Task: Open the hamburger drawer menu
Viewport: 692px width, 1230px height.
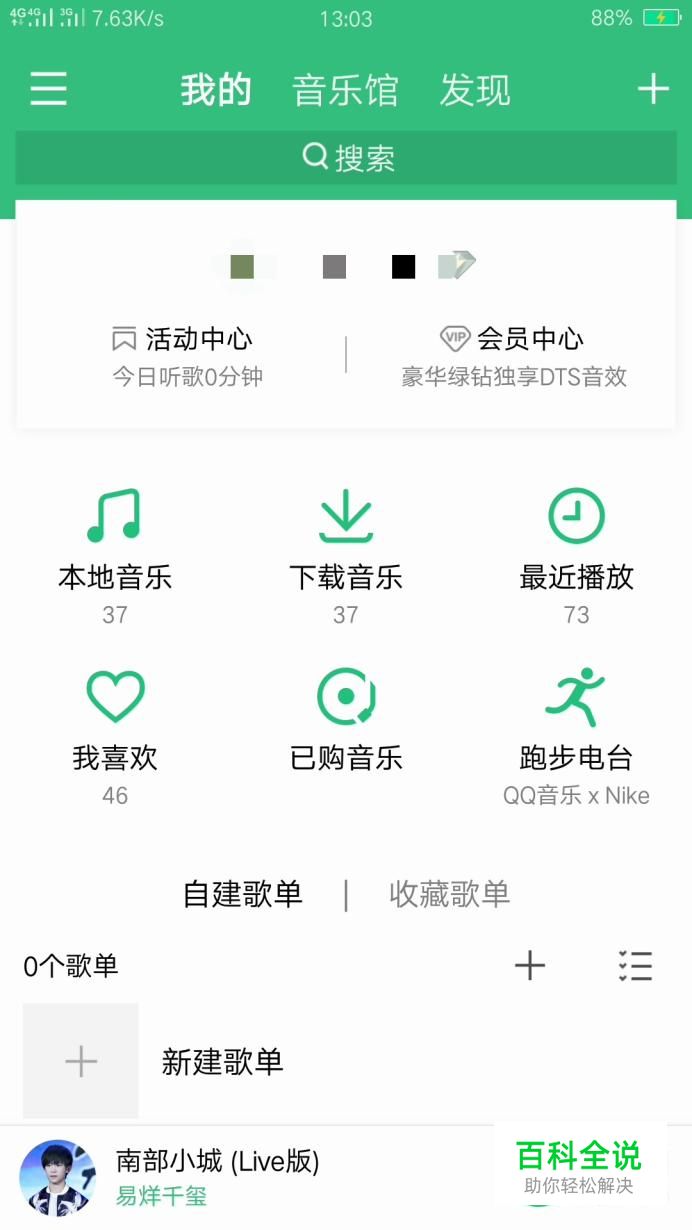Action: 48,89
